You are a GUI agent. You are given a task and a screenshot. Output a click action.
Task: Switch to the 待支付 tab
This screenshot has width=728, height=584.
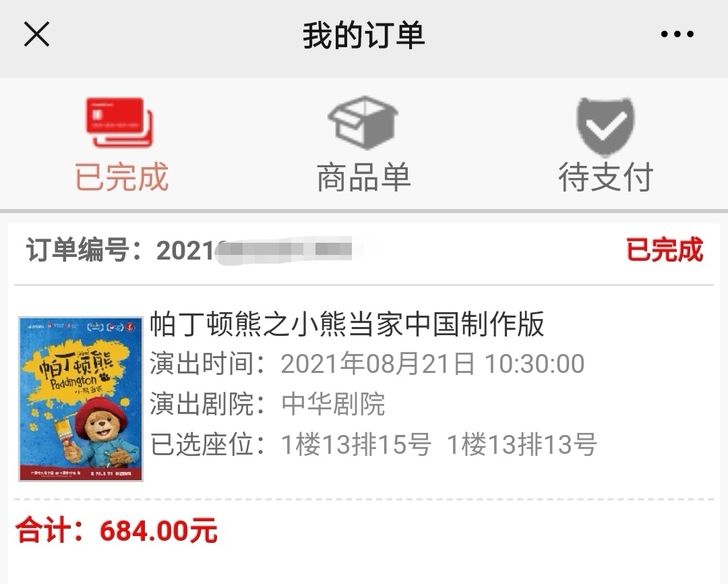605,145
